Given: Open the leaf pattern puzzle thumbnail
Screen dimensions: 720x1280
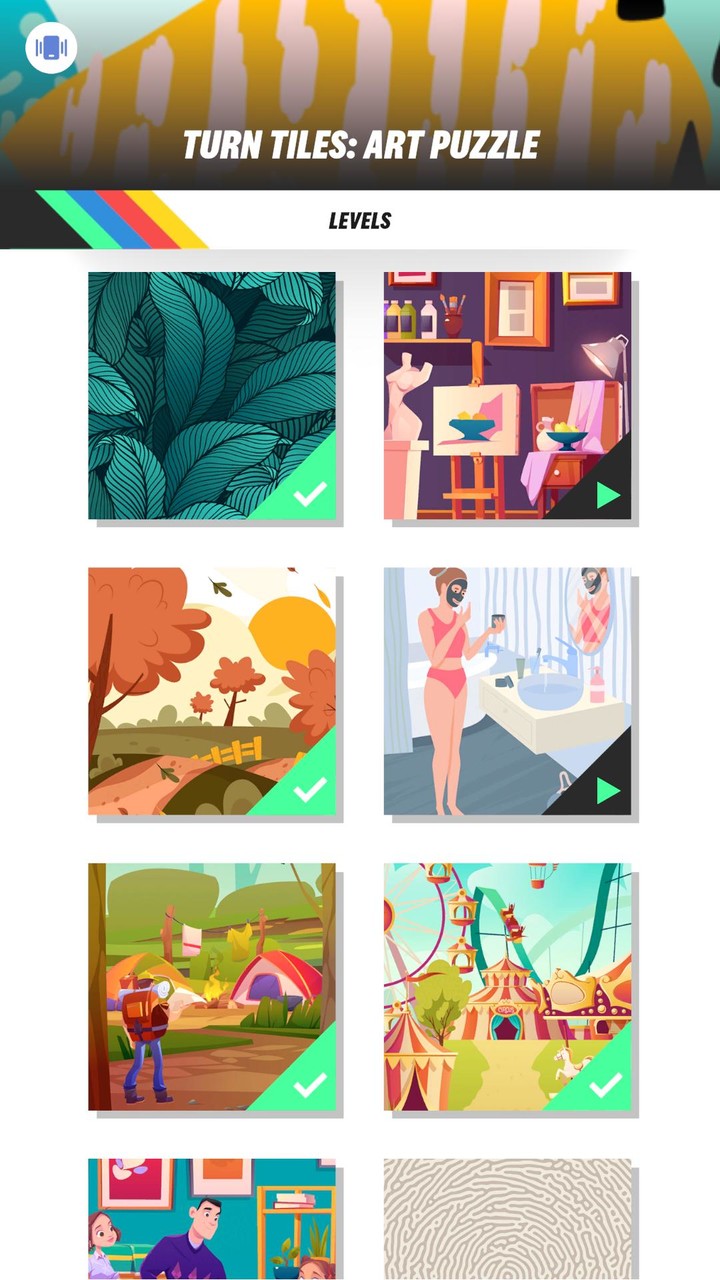Looking at the screenshot, I should coord(210,392).
